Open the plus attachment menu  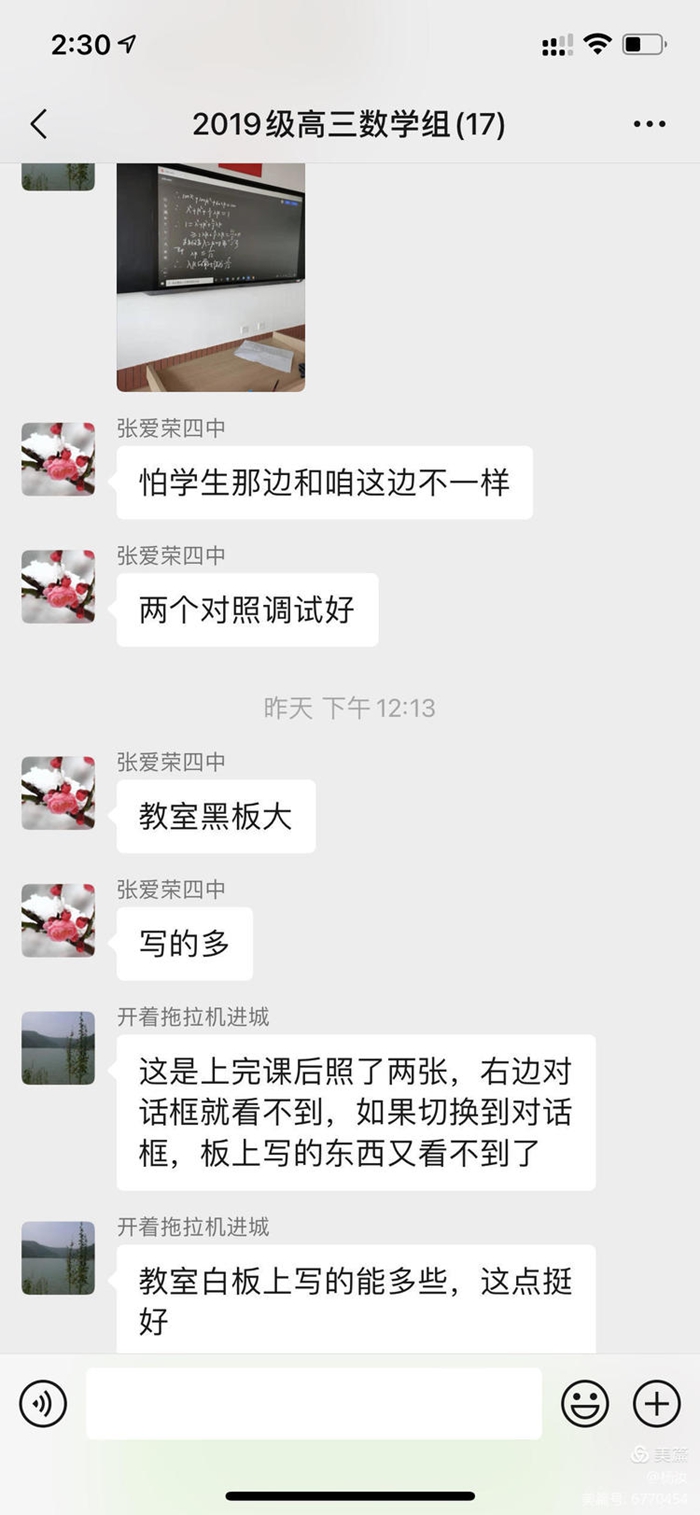(657, 1403)
